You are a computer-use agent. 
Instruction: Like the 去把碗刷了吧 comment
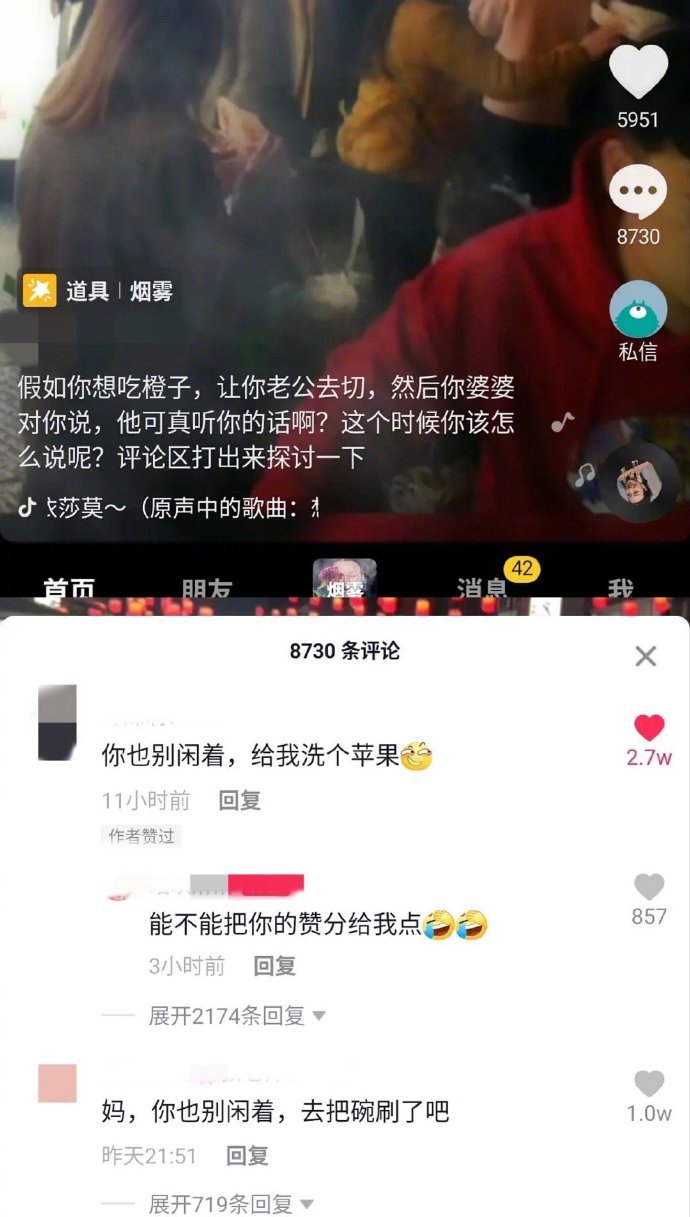tap(649, 1084)
